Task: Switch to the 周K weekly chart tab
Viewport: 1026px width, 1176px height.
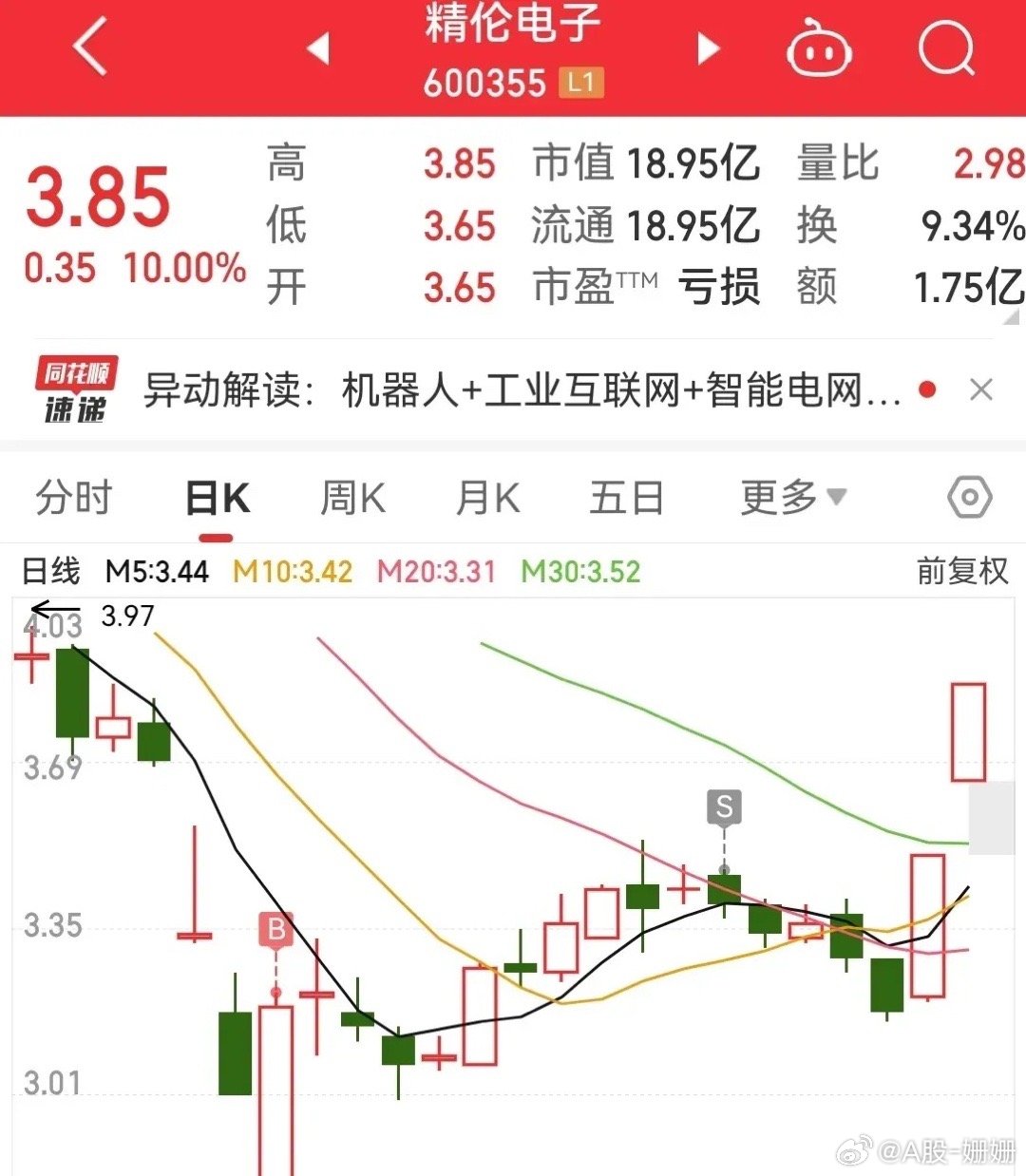Action: 351,497
